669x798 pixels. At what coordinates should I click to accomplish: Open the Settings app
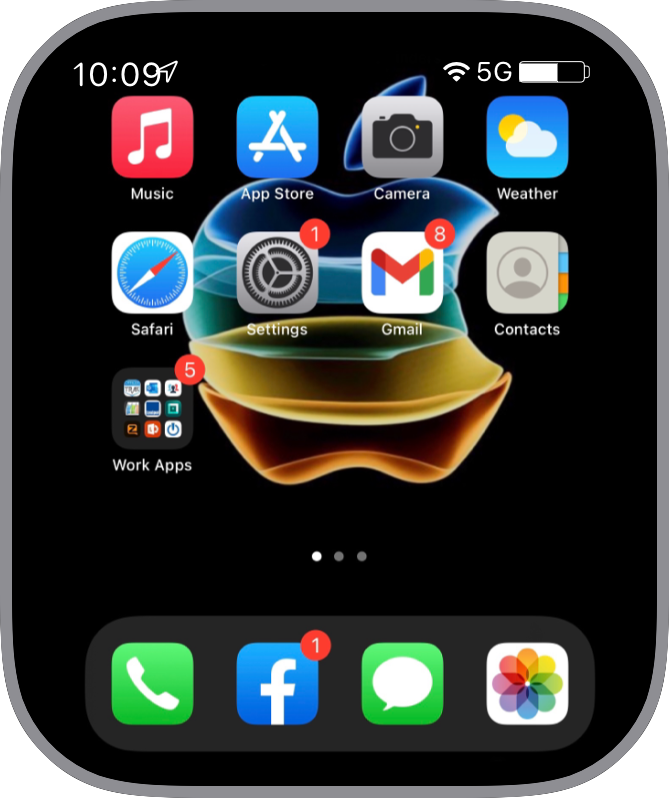pyautogui.click(x=277, y=272)
